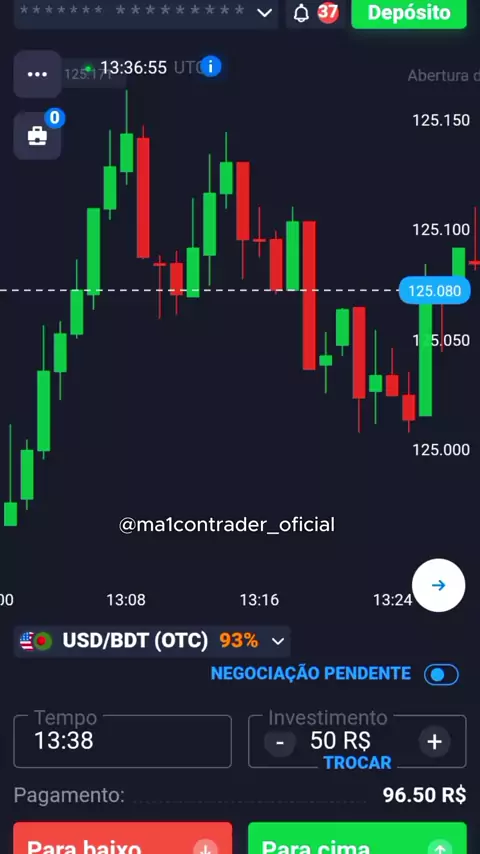Open the notifications bell
The width and height of the screenshot is (480, 854).
(x=301, y=13)
